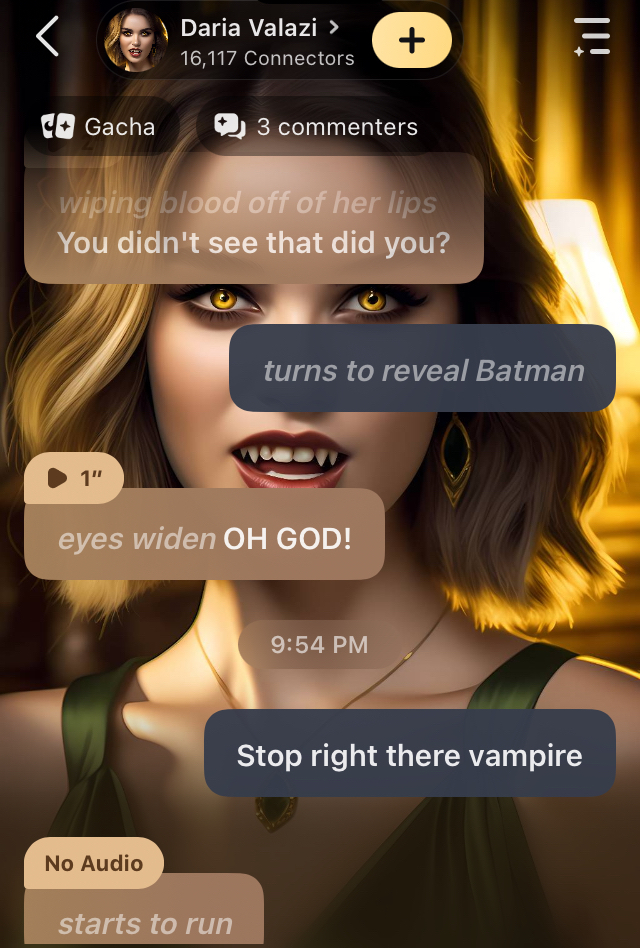Viewport: 640px width, 948px height.
Task: Open the Gacha chip
Action: pos(99,127)
